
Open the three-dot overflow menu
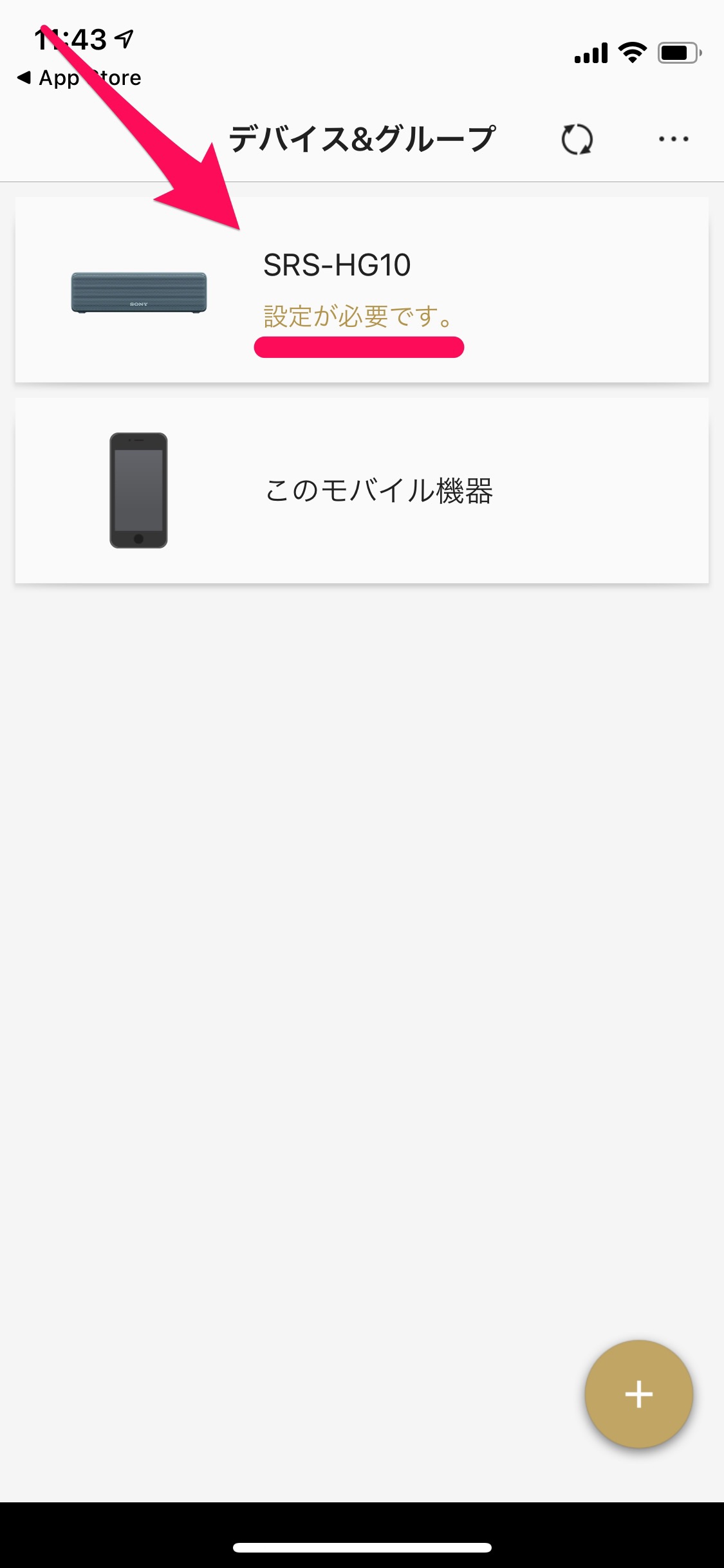point(673,139)
